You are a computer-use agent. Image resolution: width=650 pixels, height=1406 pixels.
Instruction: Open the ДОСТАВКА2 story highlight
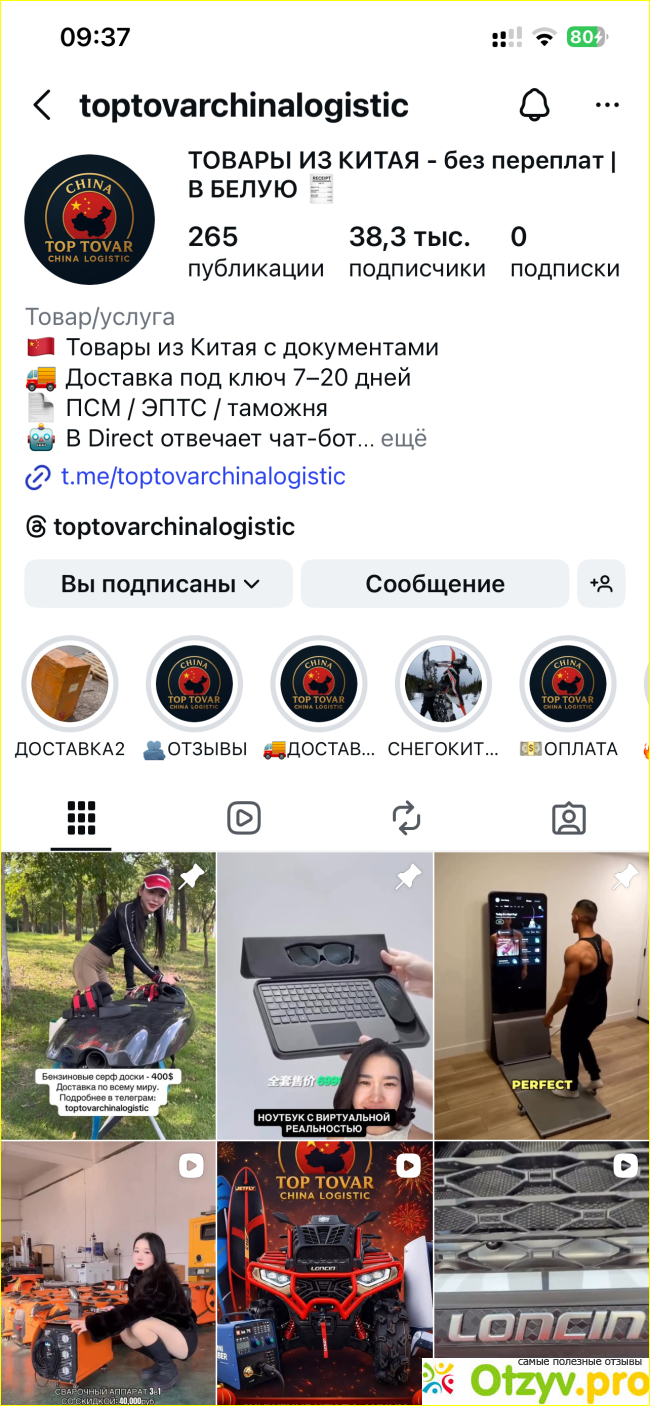(70, 685)
